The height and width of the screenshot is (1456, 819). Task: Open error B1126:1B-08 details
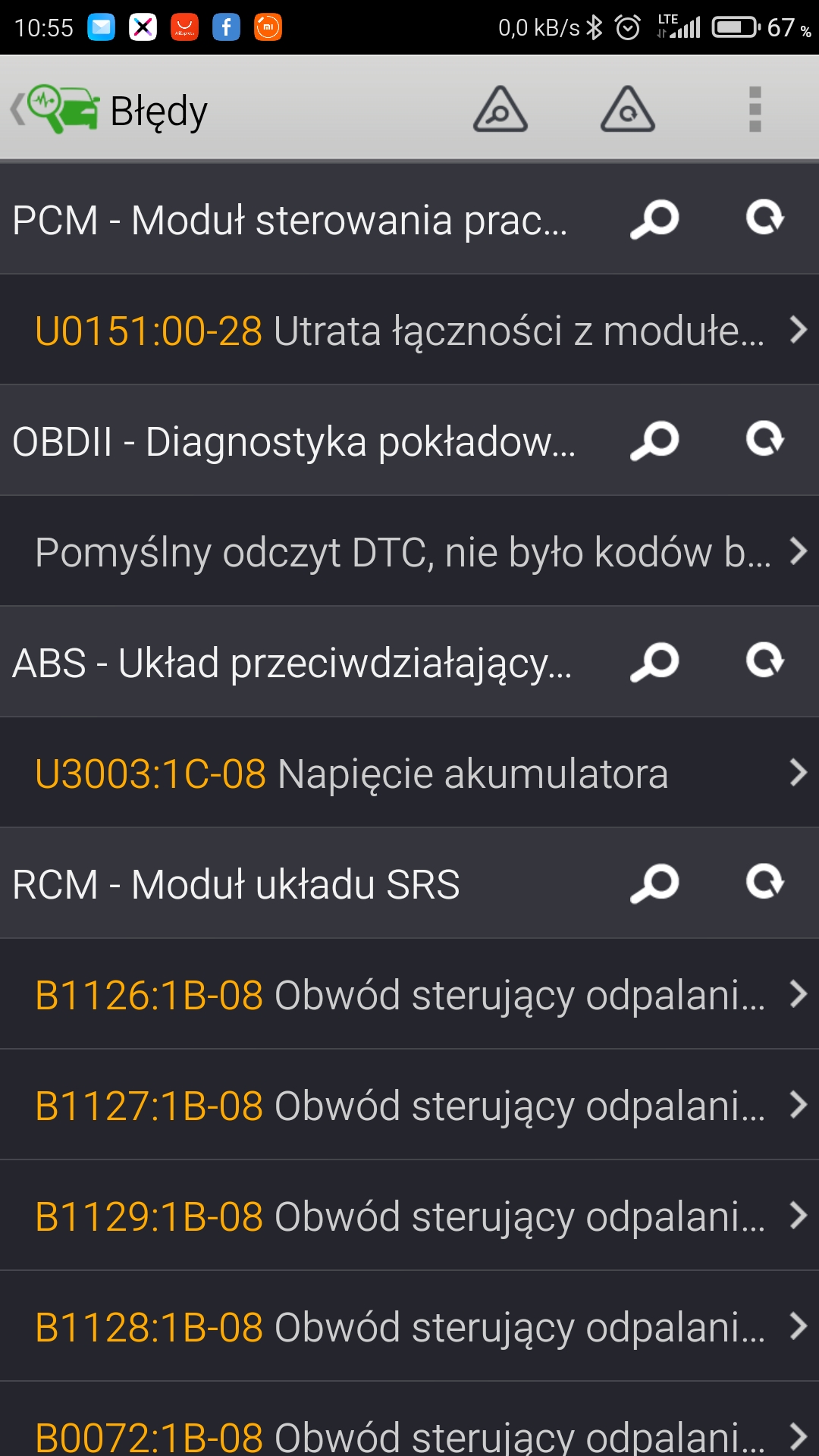409,995
